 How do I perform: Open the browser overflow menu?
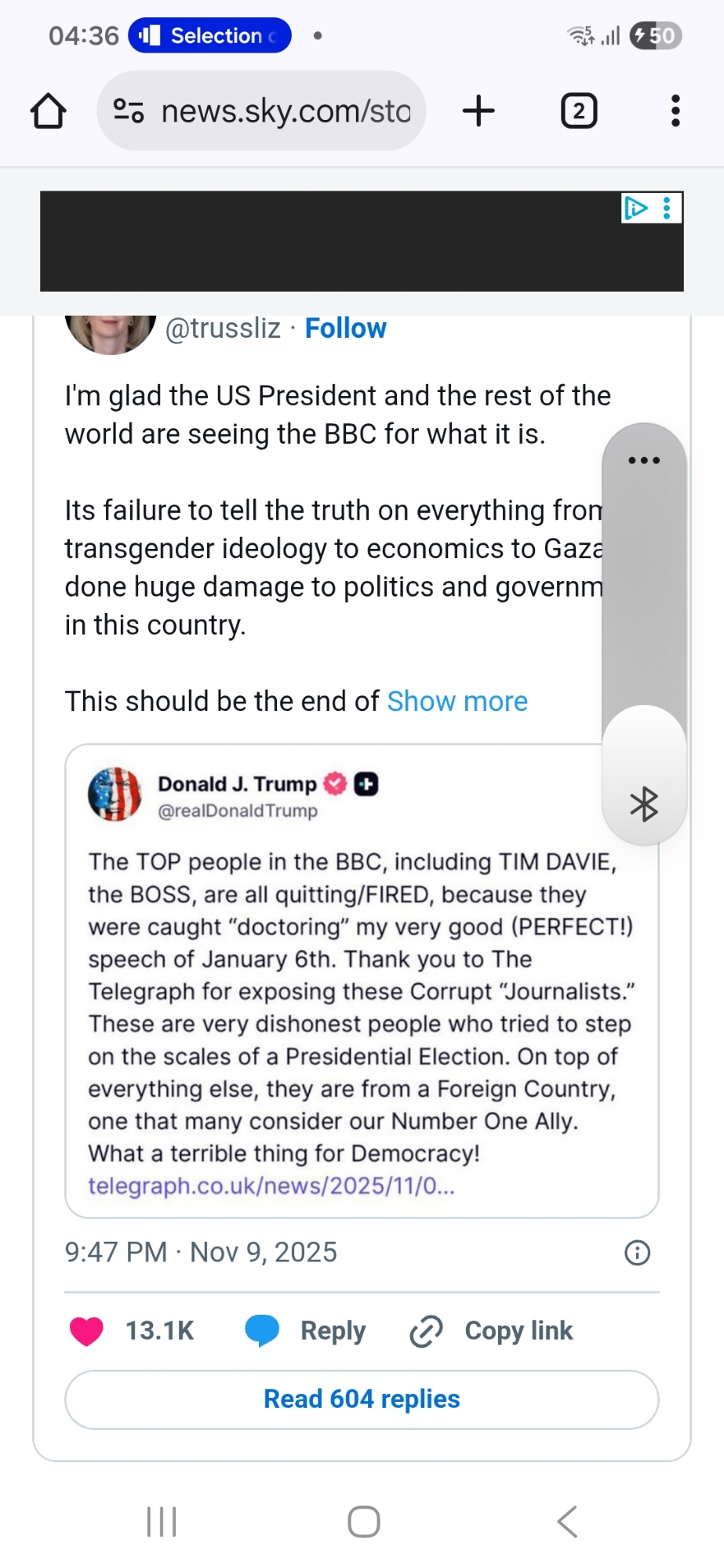click(675, 111)
